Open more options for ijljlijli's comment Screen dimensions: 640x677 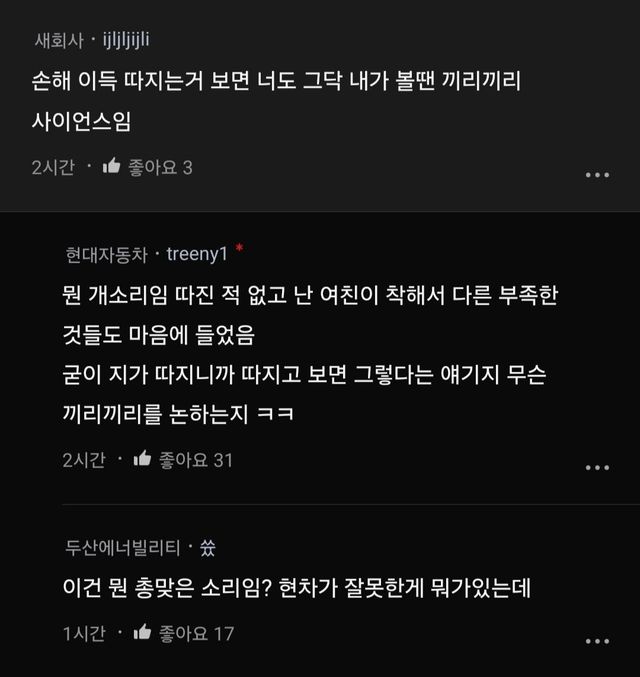(x=597, y=175)
